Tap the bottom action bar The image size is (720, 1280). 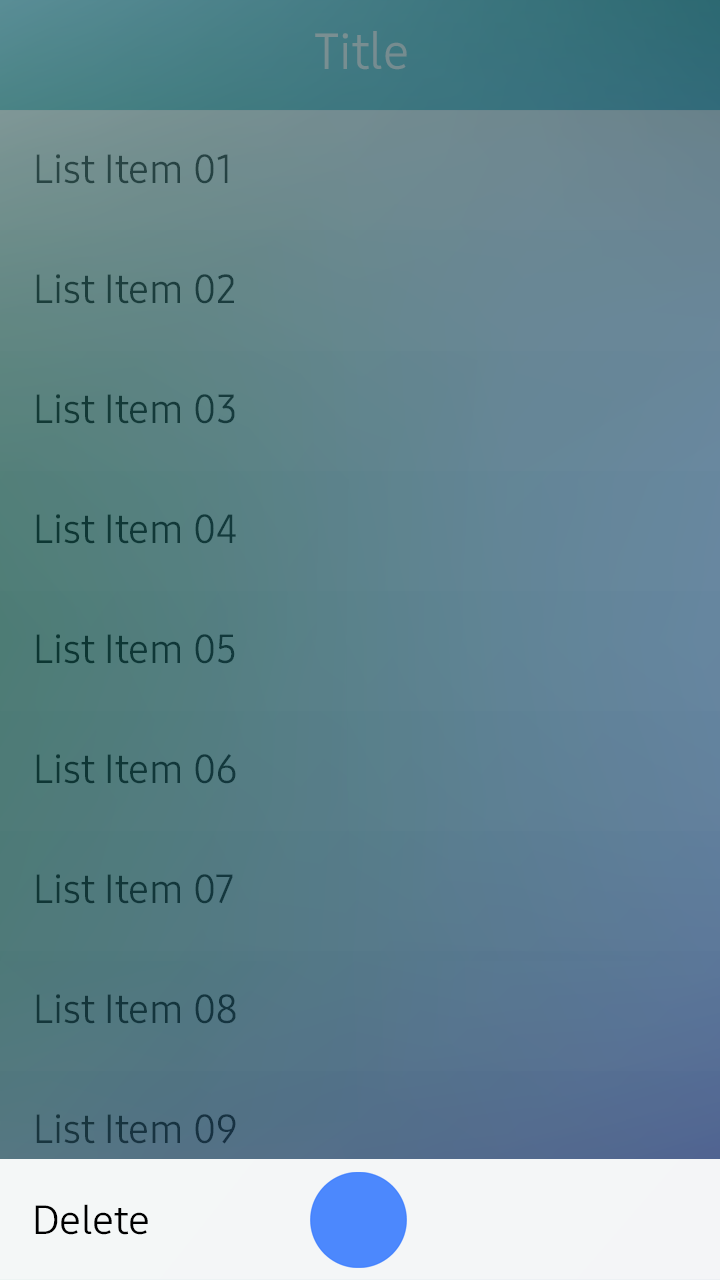[360, 1219]
